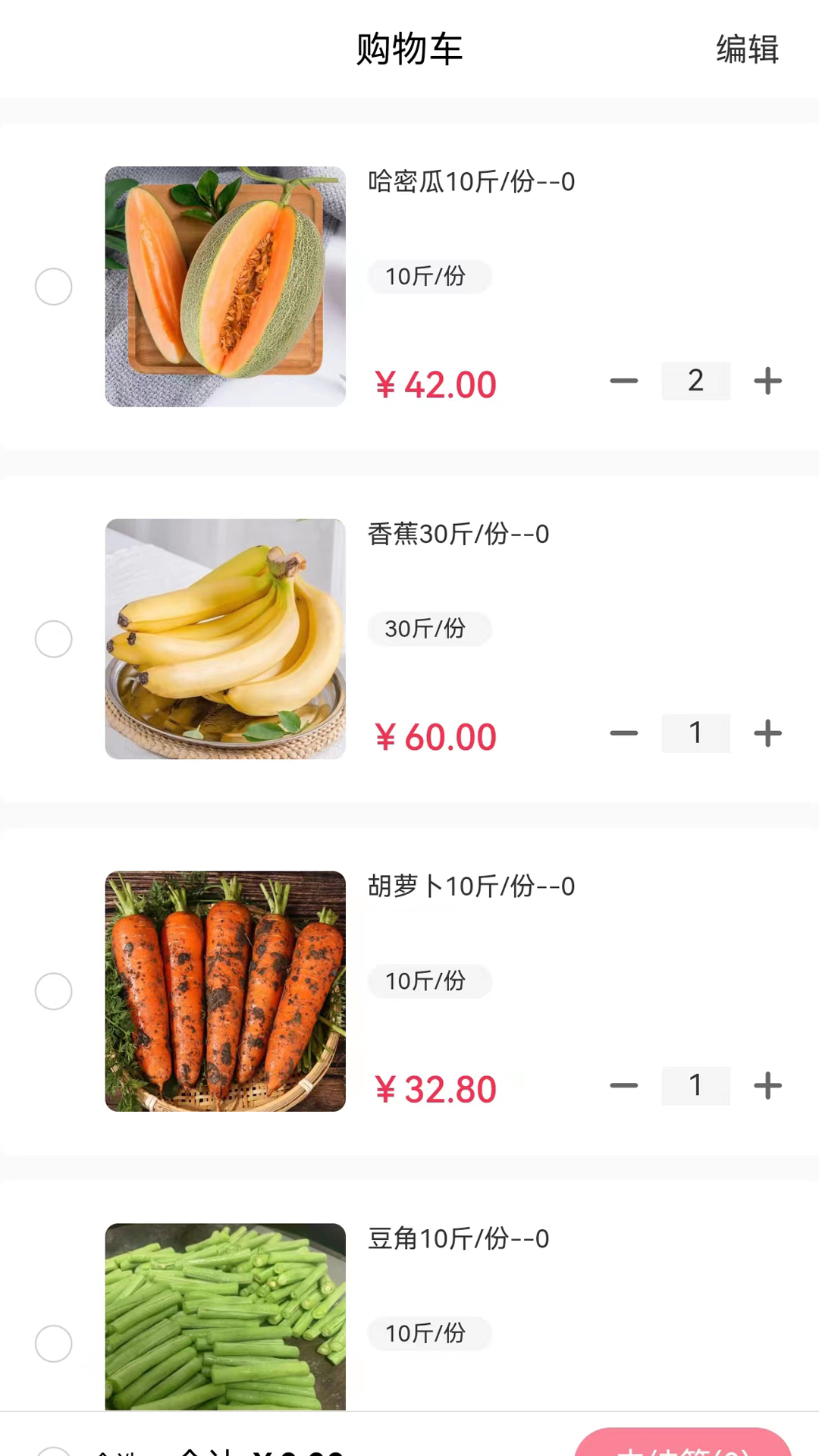Viewport: 819px width, 1456px height.
Task: Click the hami melon quantity field showing 2
Action: 695,381
